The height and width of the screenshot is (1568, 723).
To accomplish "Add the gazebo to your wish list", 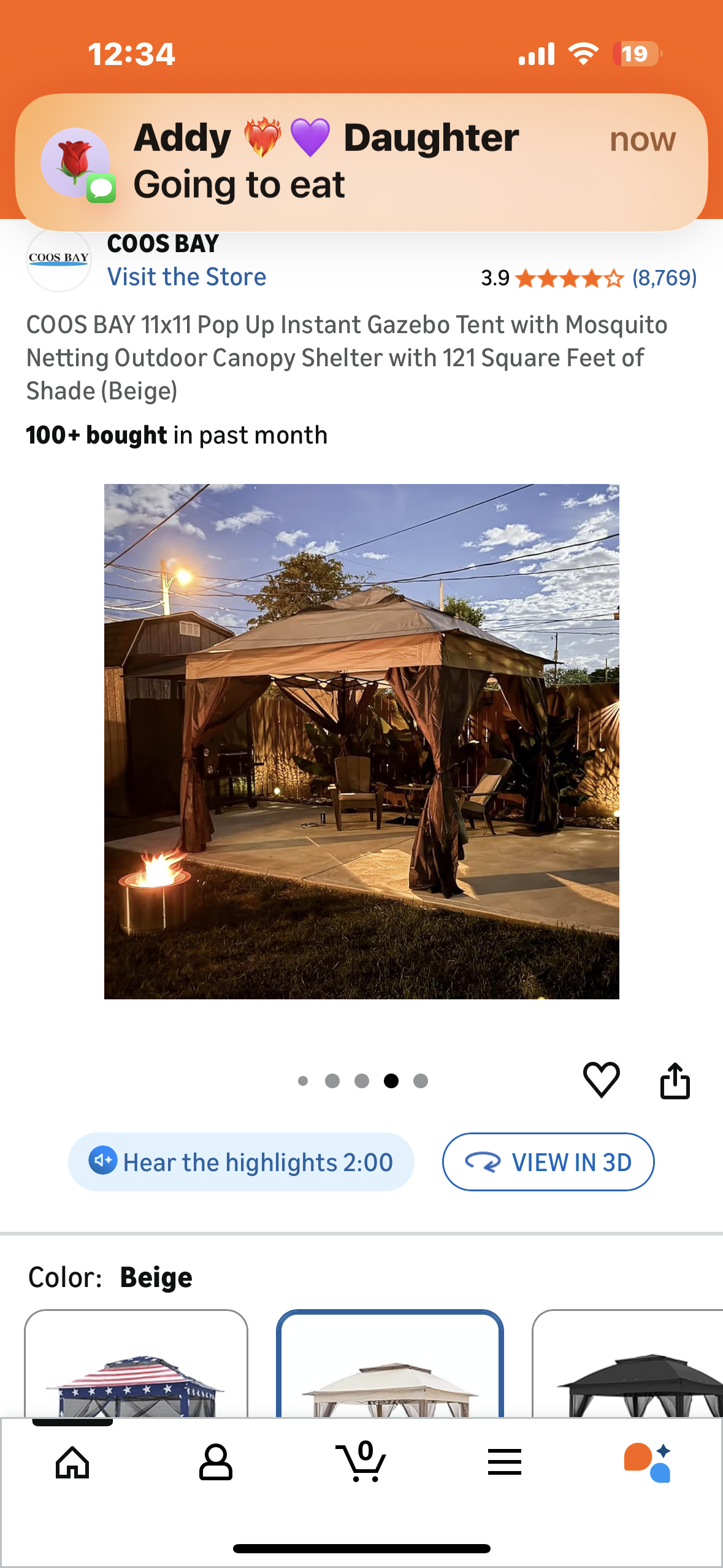I will click(601, 1080).
